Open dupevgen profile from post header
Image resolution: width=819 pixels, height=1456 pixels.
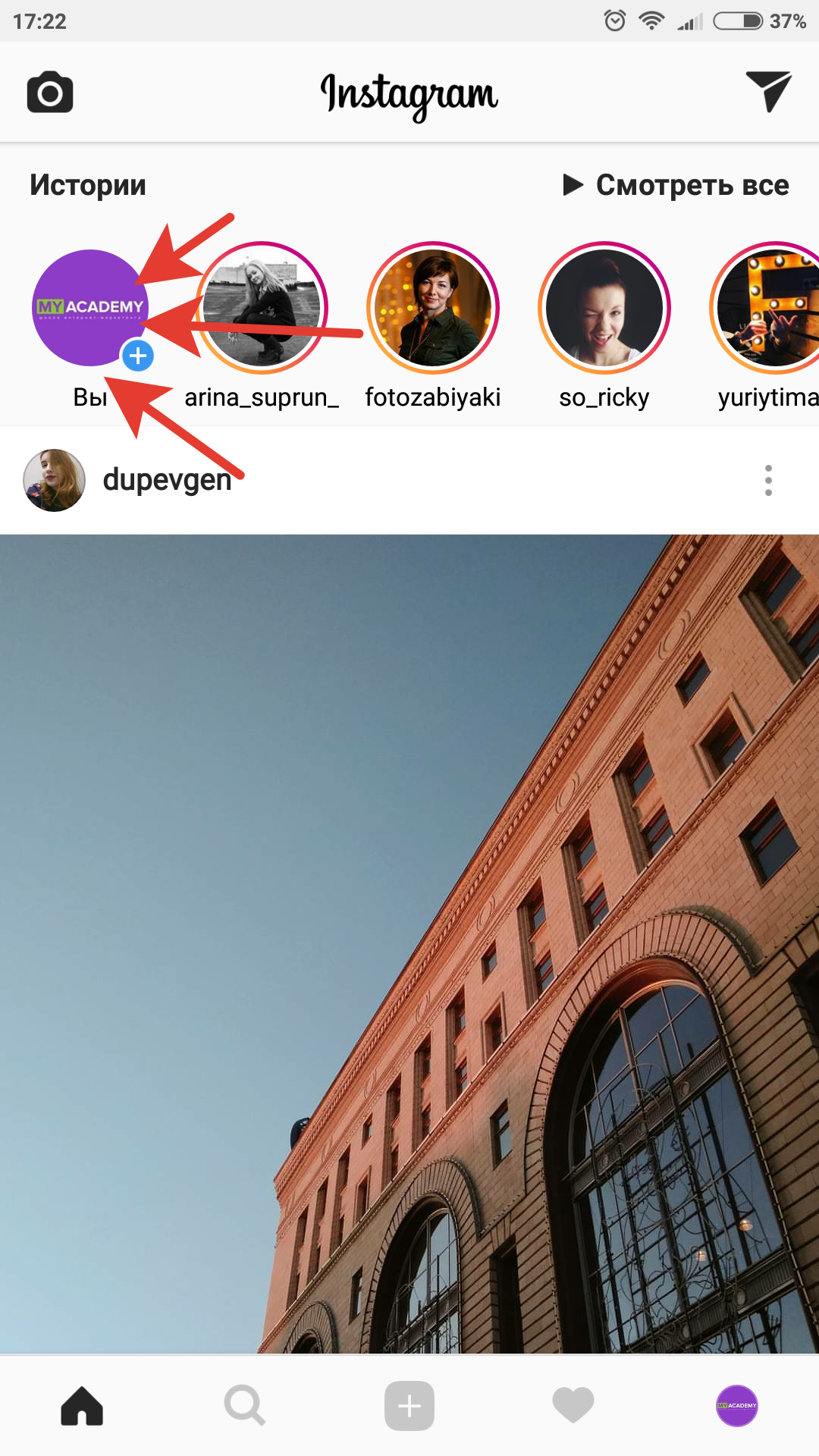(x=167, y=480)
